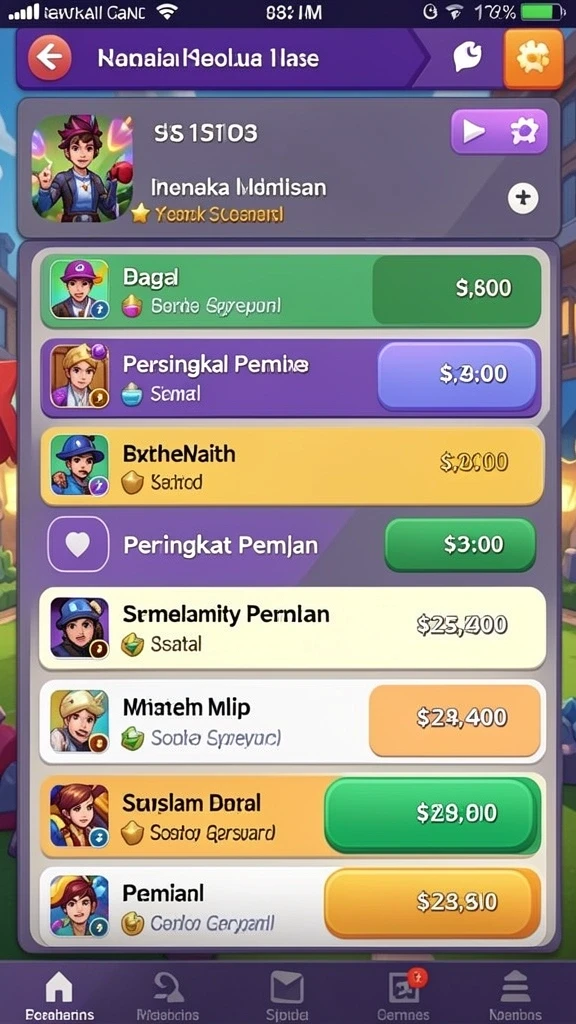Tap the yellow button on Pemianl row
This screenshot has width=576, height=1024.
click(x=432, y=904)
